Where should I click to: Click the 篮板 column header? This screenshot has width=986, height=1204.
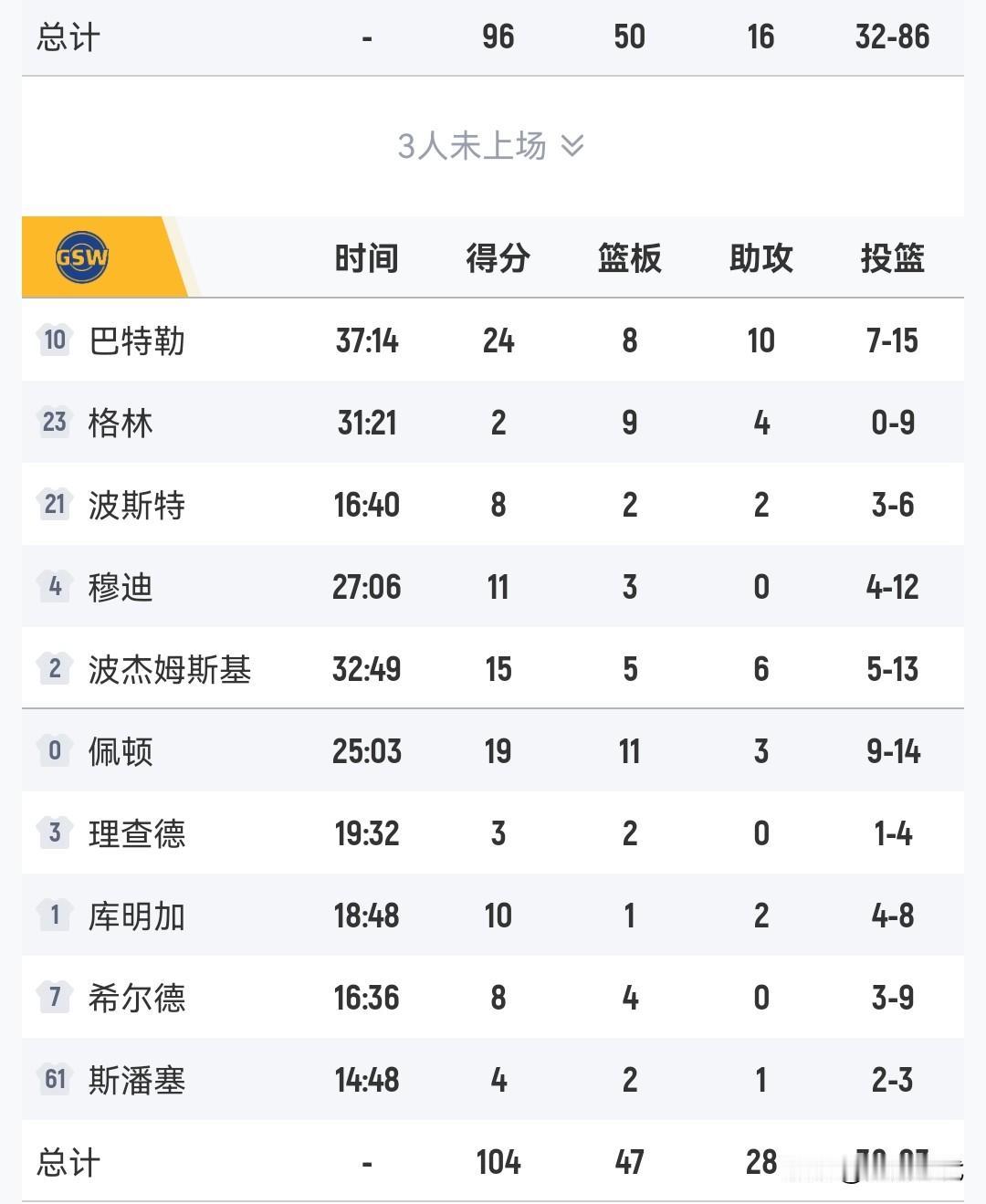[629, 258]
